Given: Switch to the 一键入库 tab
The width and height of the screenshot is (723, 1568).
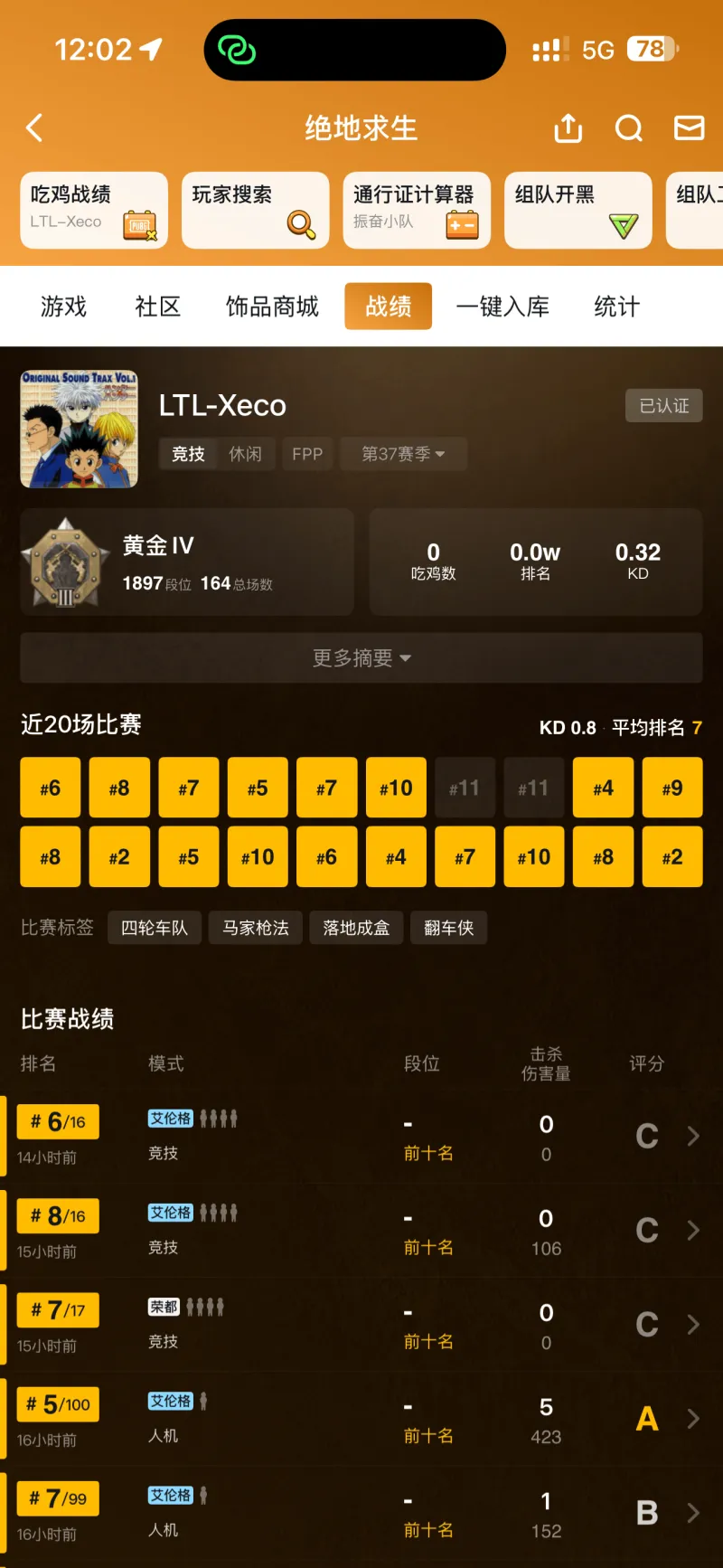Looking at the screenshot, I should point(502,307).
